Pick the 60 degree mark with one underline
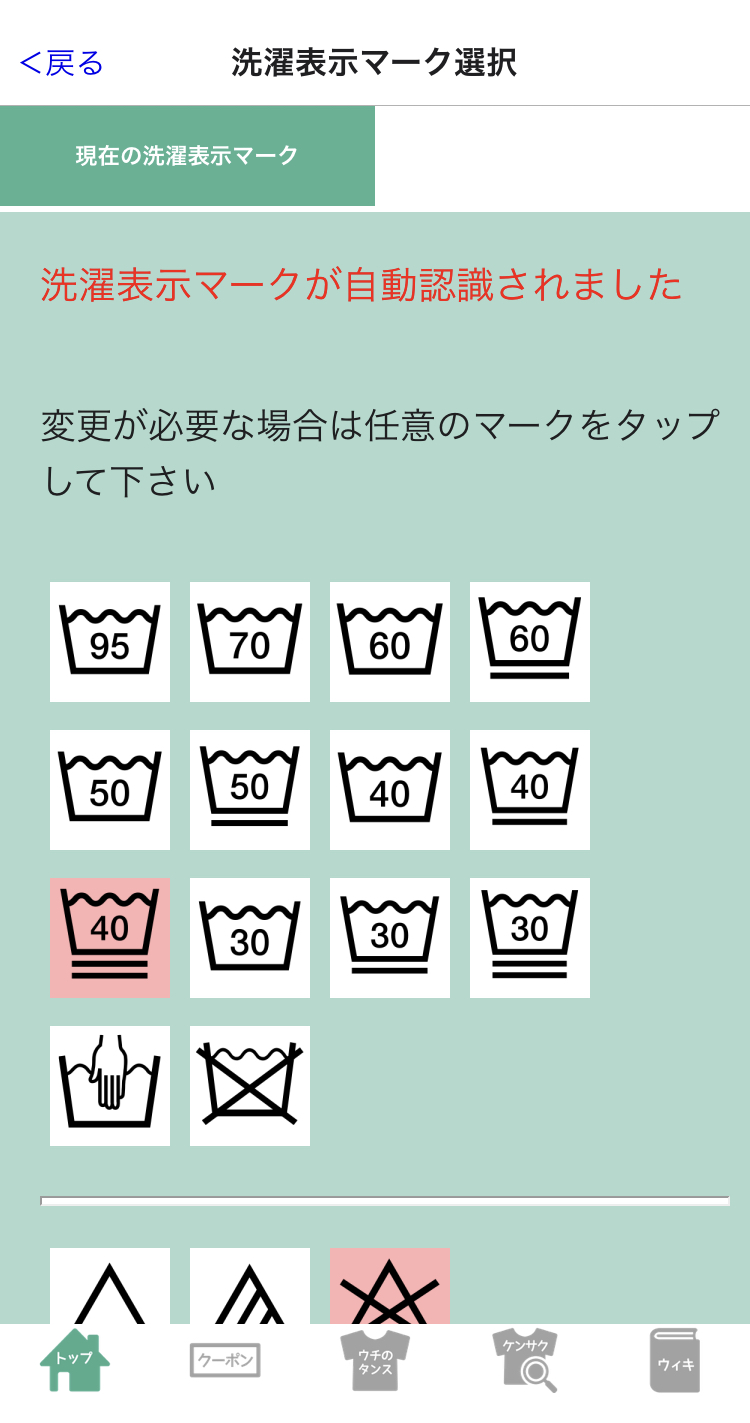Image resolution: width=750 pixels, height=1423 pixels. (x=530, y=642)
